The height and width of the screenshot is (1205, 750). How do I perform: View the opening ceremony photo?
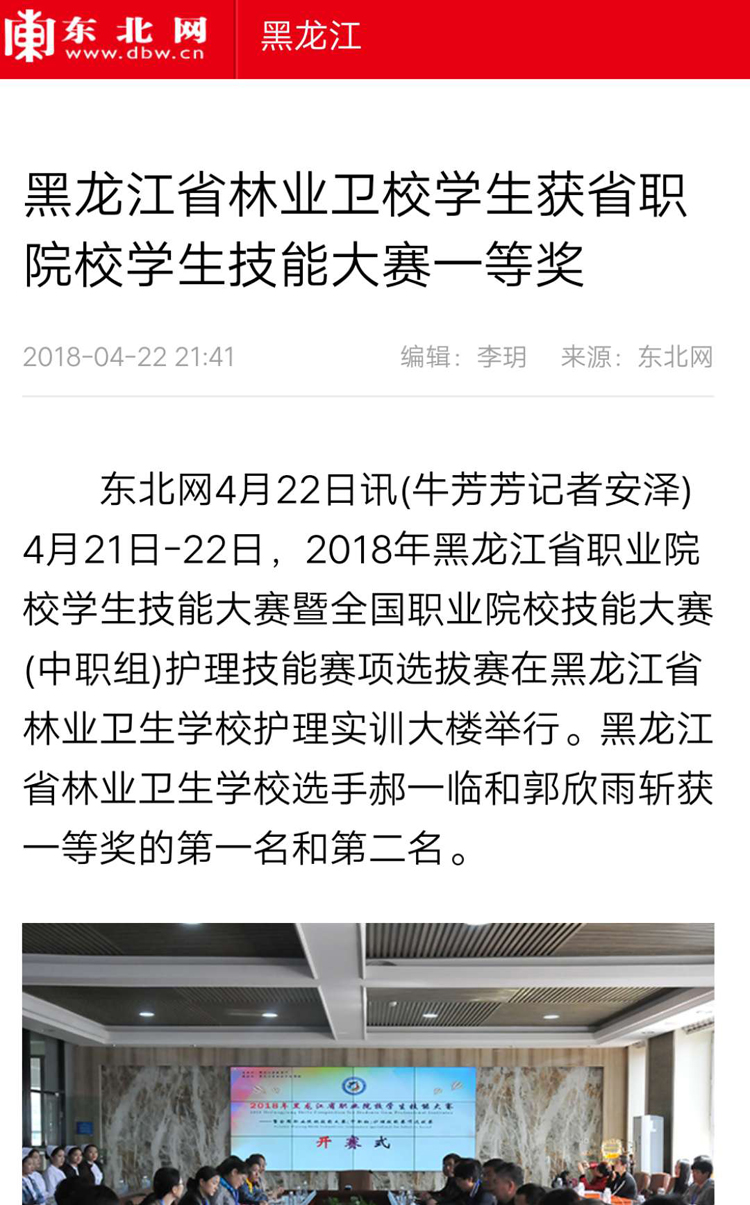click(368, 1063)
